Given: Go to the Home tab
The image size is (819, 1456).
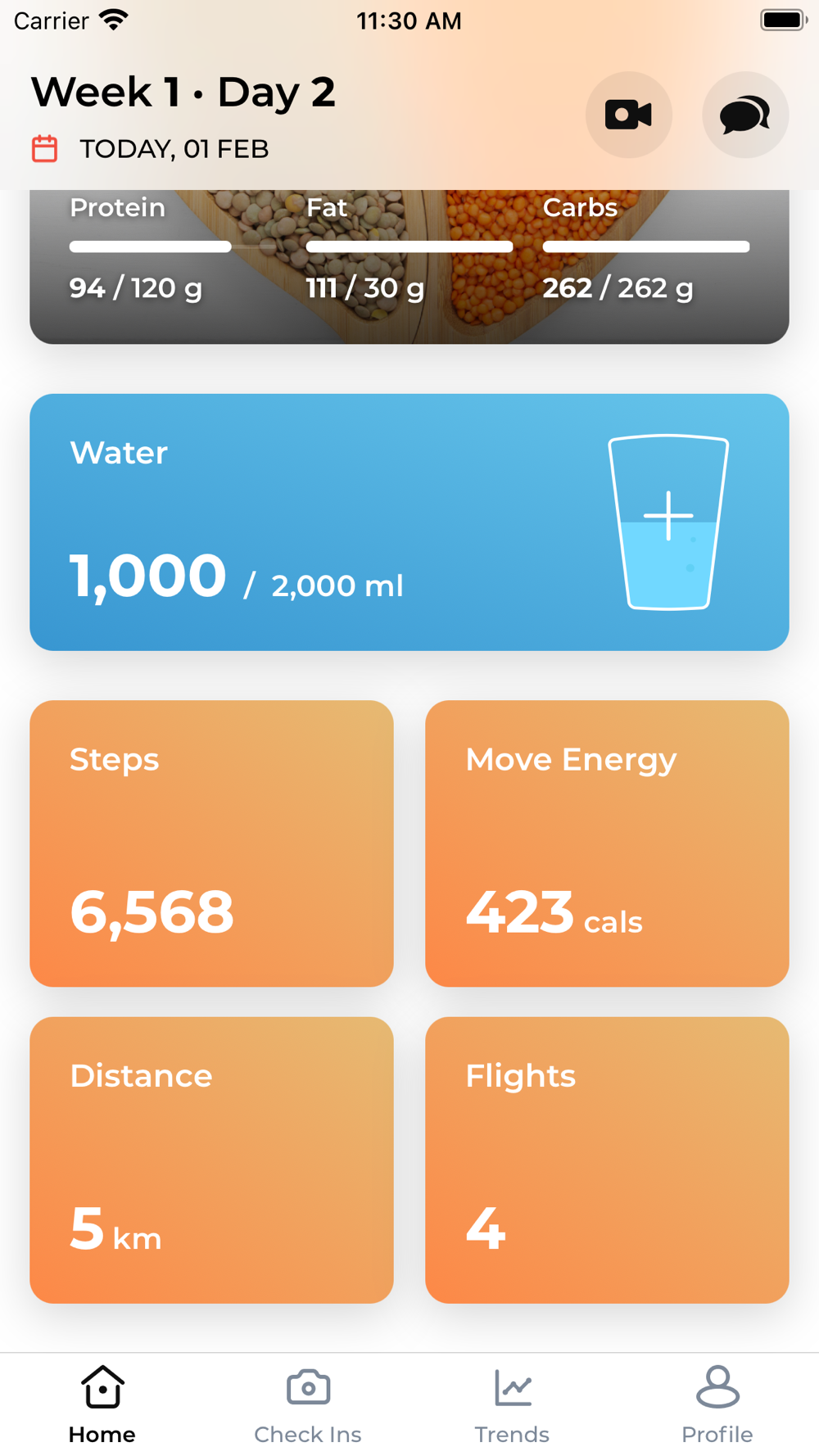Looking at the screenshot, I should coord(102,1405).
